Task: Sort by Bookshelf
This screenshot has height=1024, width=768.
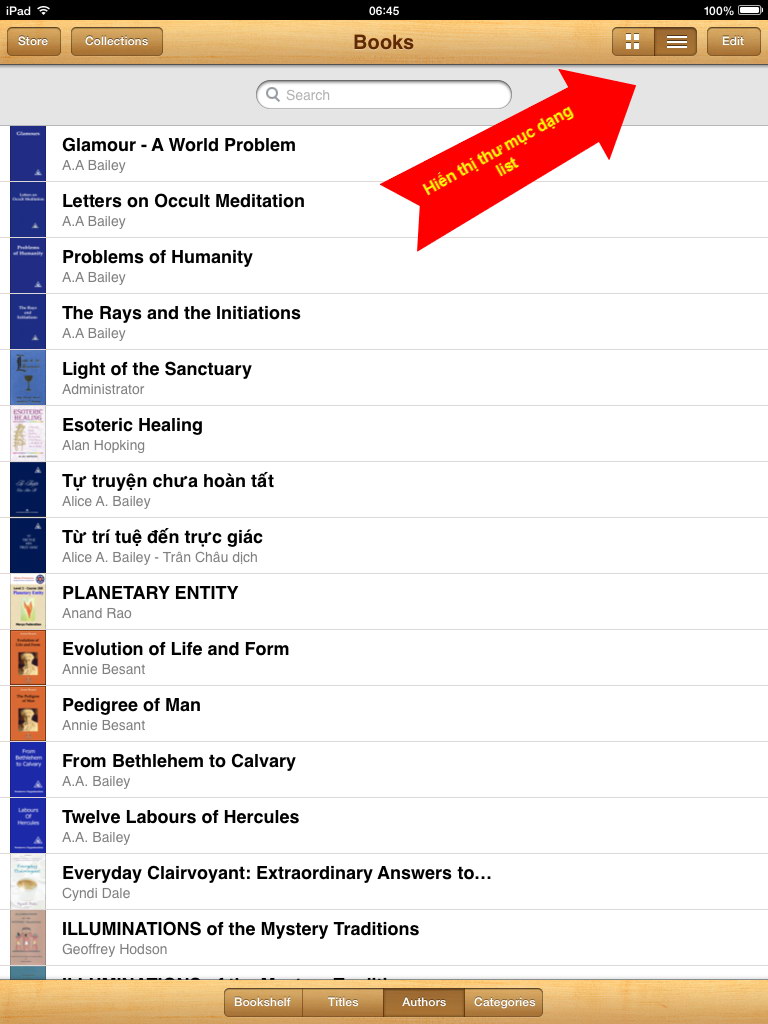Action: [262, 1002]
